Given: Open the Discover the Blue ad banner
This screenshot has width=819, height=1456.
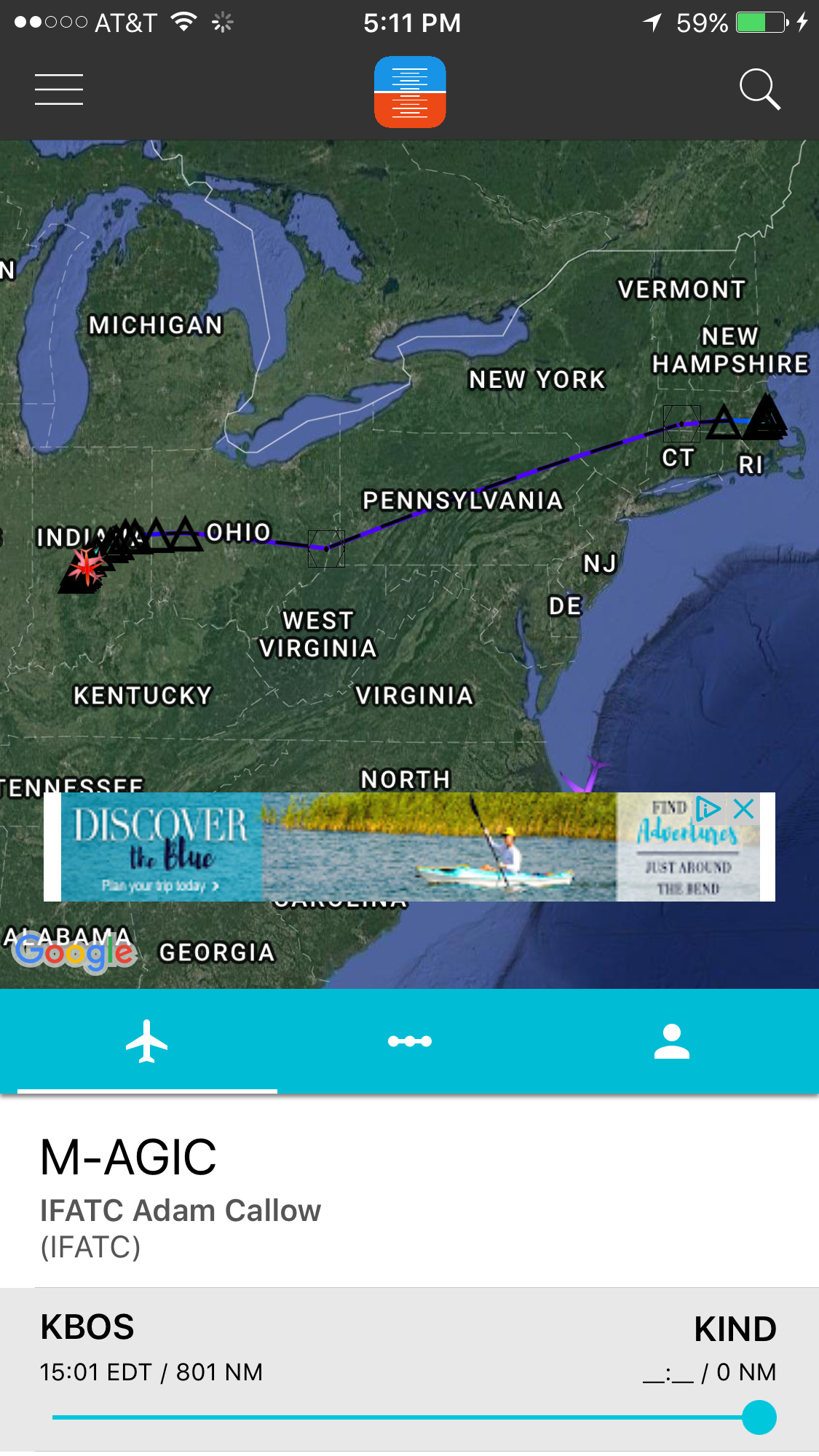Looking at the screenshot, I should tap(408, 848).
